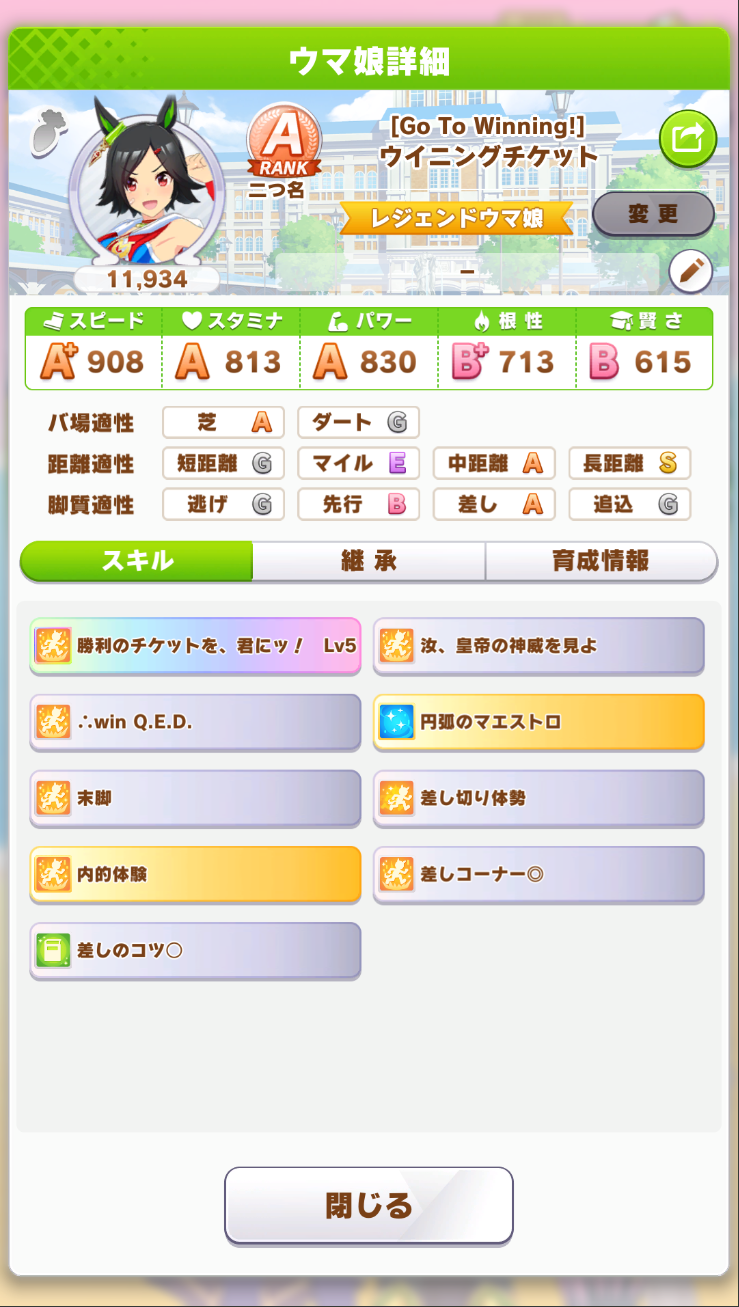
Task: Select the スキル tab
Action: pos(137,561)
